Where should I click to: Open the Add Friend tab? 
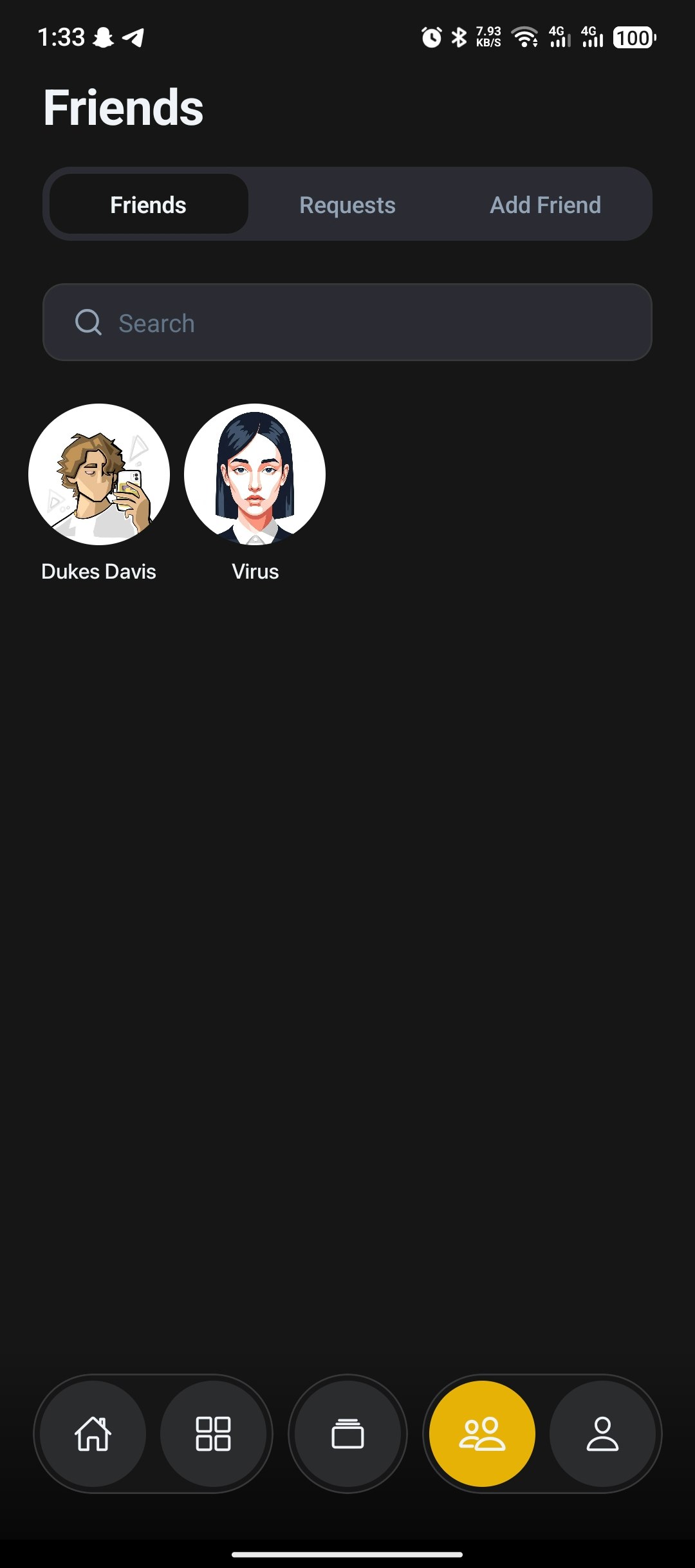tap(545, 205)
